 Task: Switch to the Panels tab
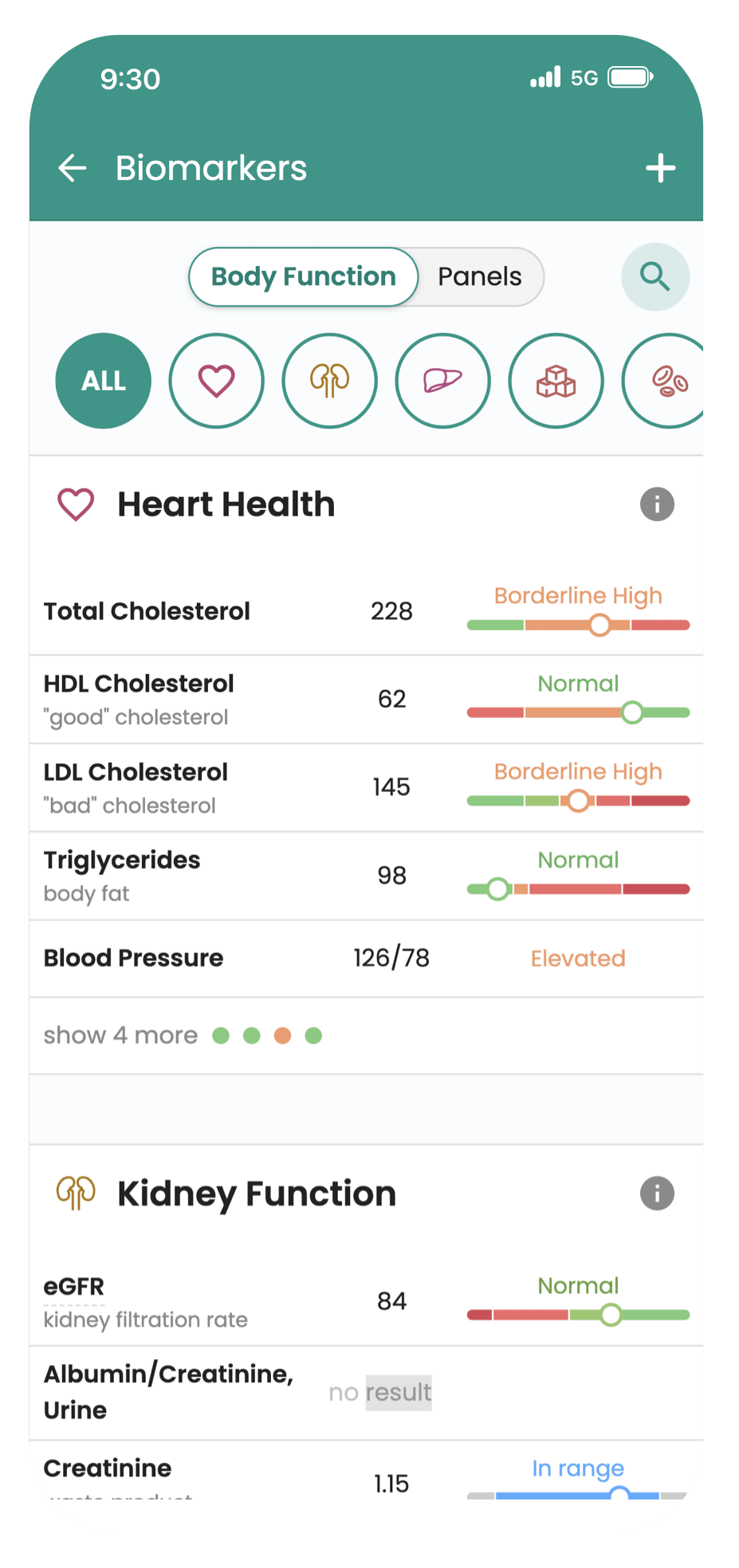tap(479, 276)
